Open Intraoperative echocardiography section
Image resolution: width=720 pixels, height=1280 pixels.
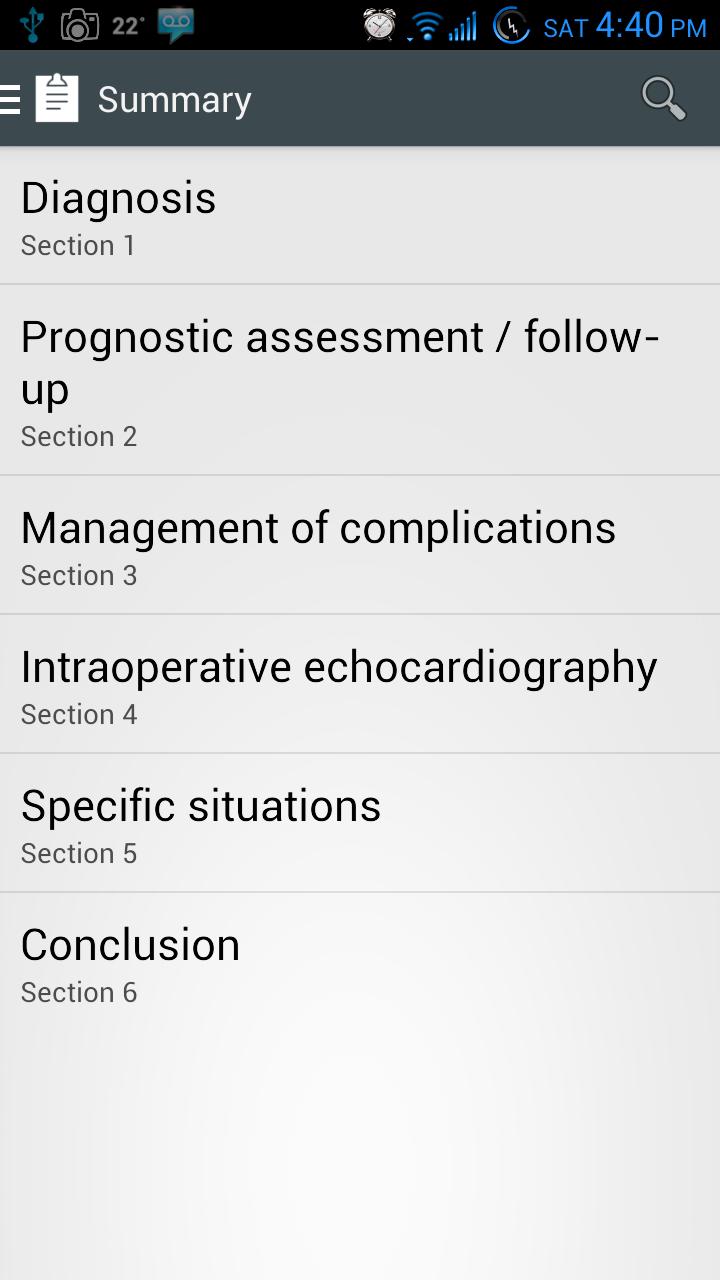click(360, 682)
